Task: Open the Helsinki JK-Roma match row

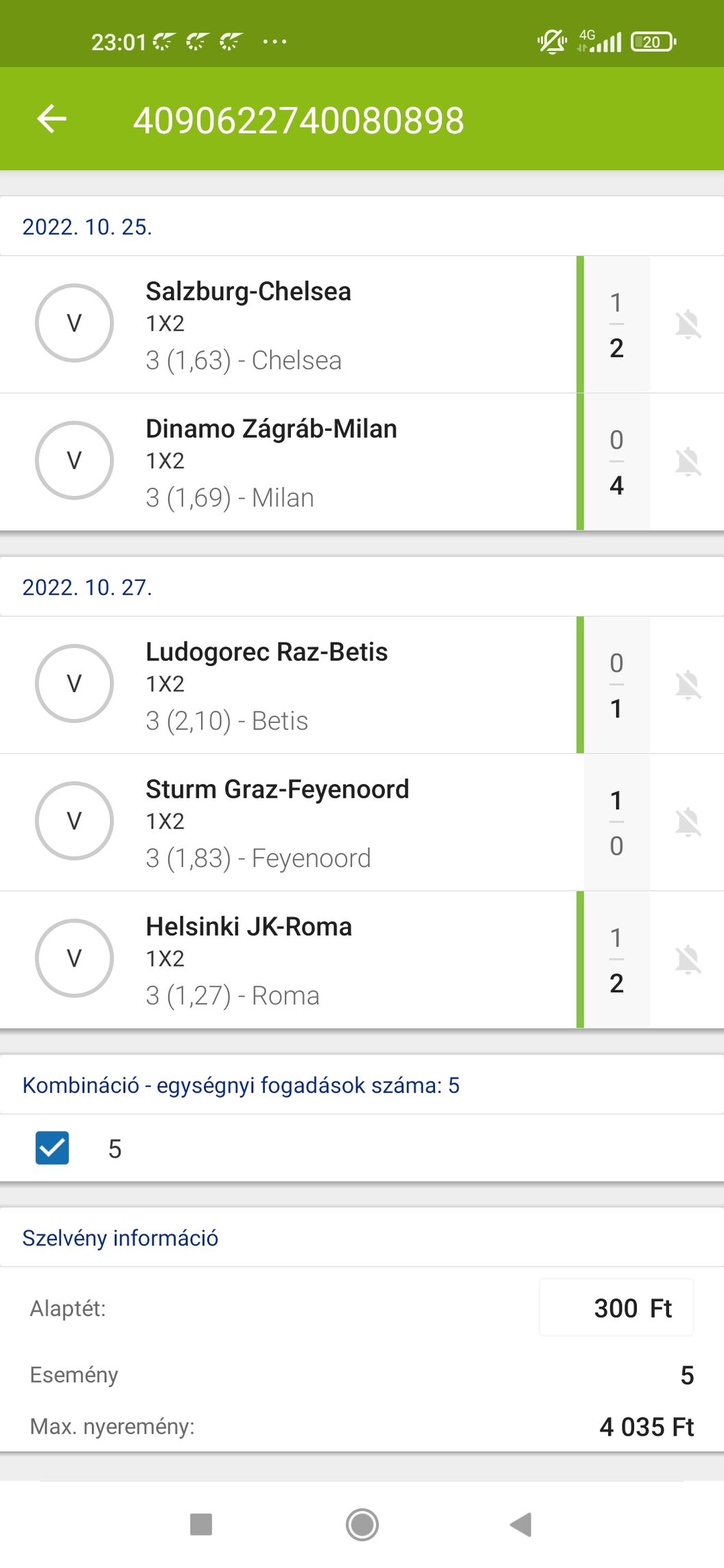Action: coord(288,960)
